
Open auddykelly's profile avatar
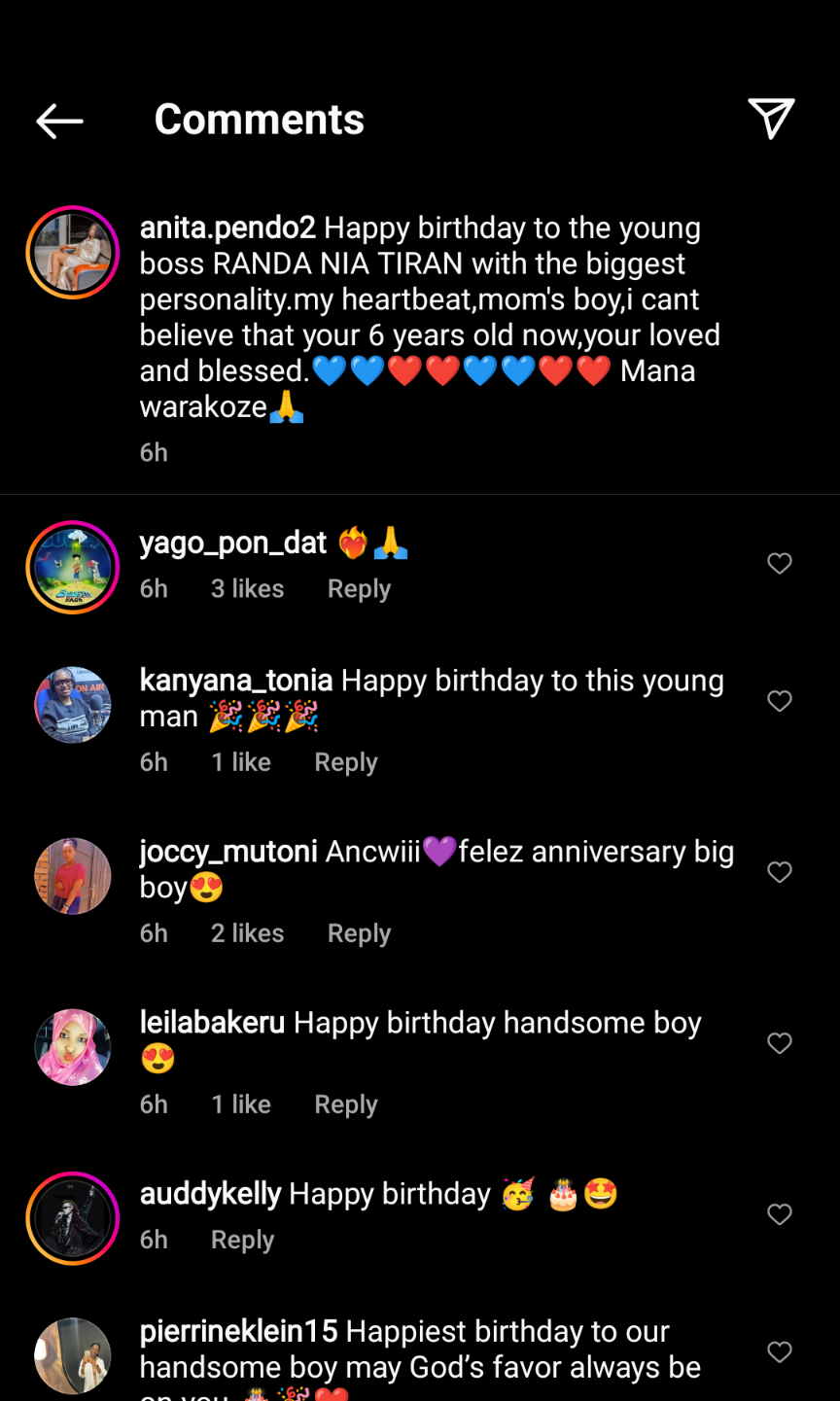coord(73,1218)
